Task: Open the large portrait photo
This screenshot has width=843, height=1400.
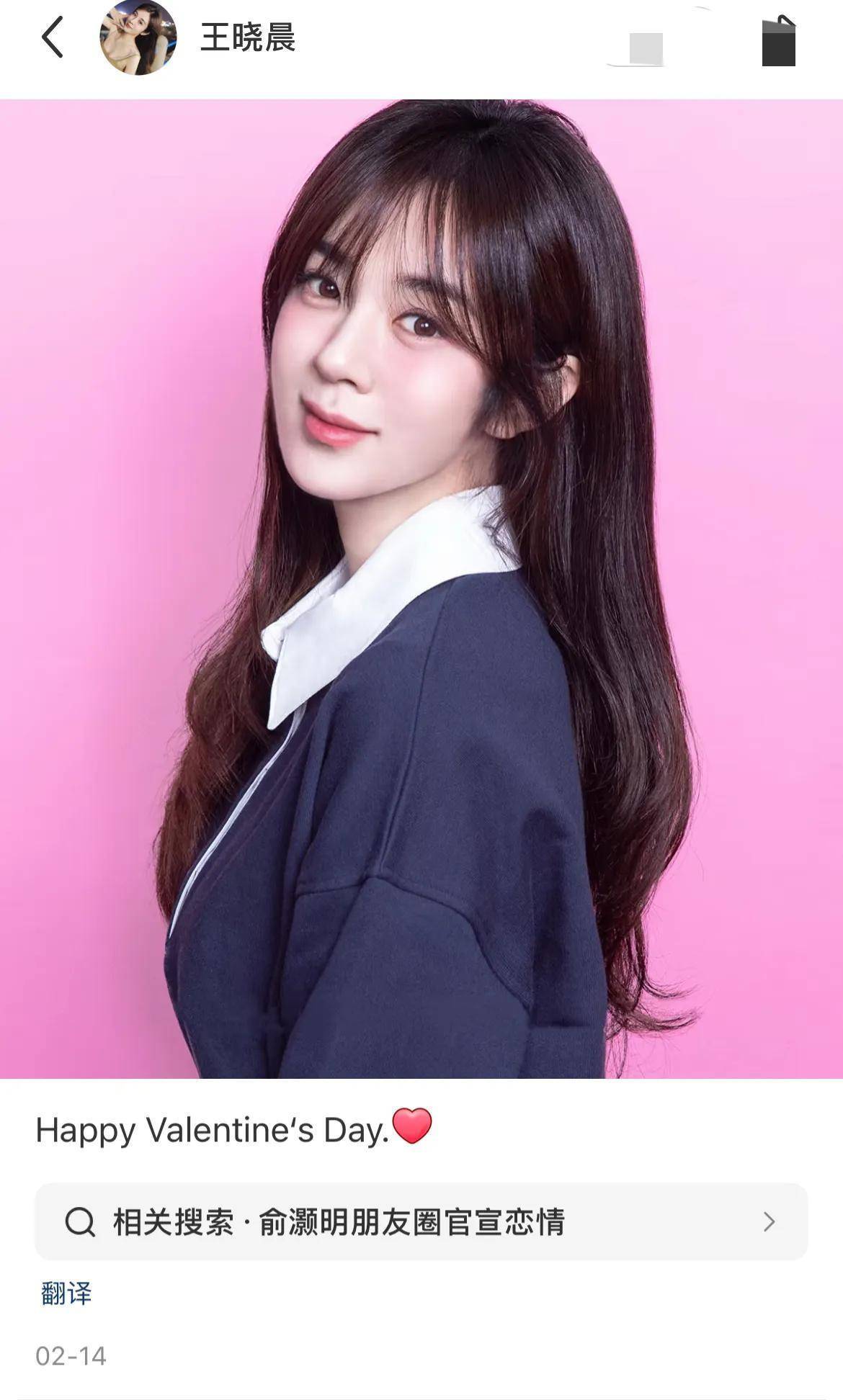Action: [x=421, y=588]
